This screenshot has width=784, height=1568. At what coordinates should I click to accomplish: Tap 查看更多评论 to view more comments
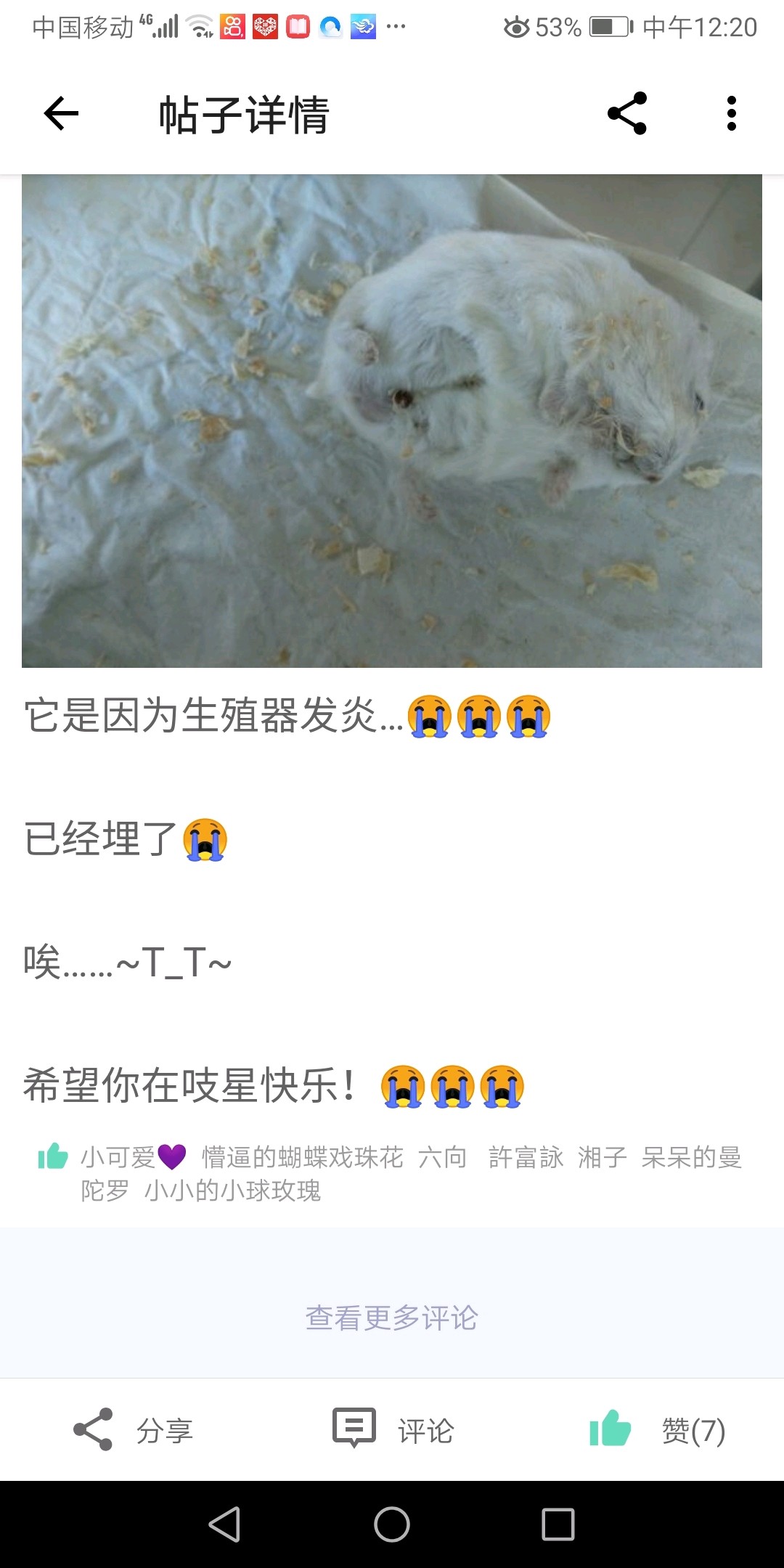pyautogui.click(x=392, y=1318)
